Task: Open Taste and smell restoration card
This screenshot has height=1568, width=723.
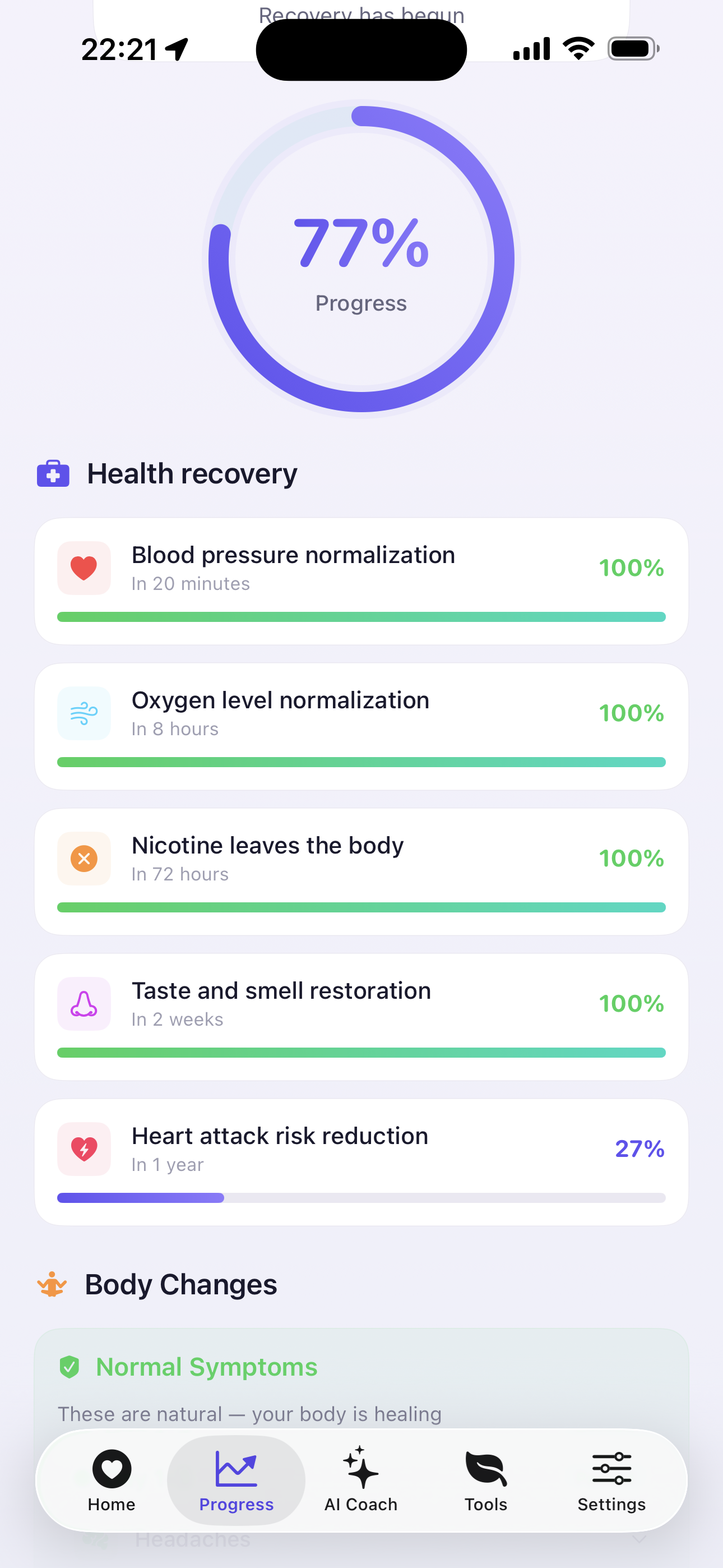Action: coord(361,1017)
